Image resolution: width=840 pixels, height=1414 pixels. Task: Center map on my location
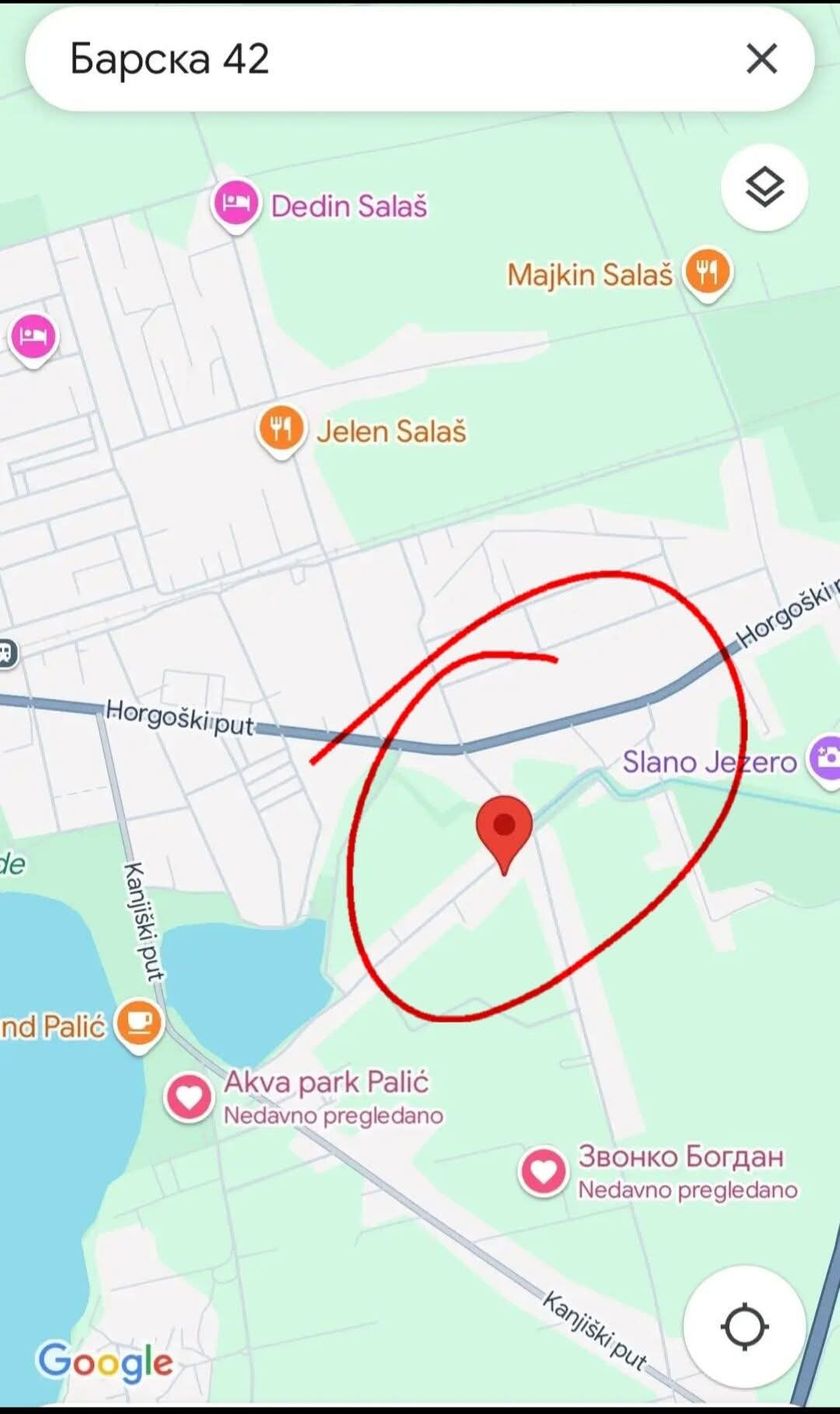745,1327
